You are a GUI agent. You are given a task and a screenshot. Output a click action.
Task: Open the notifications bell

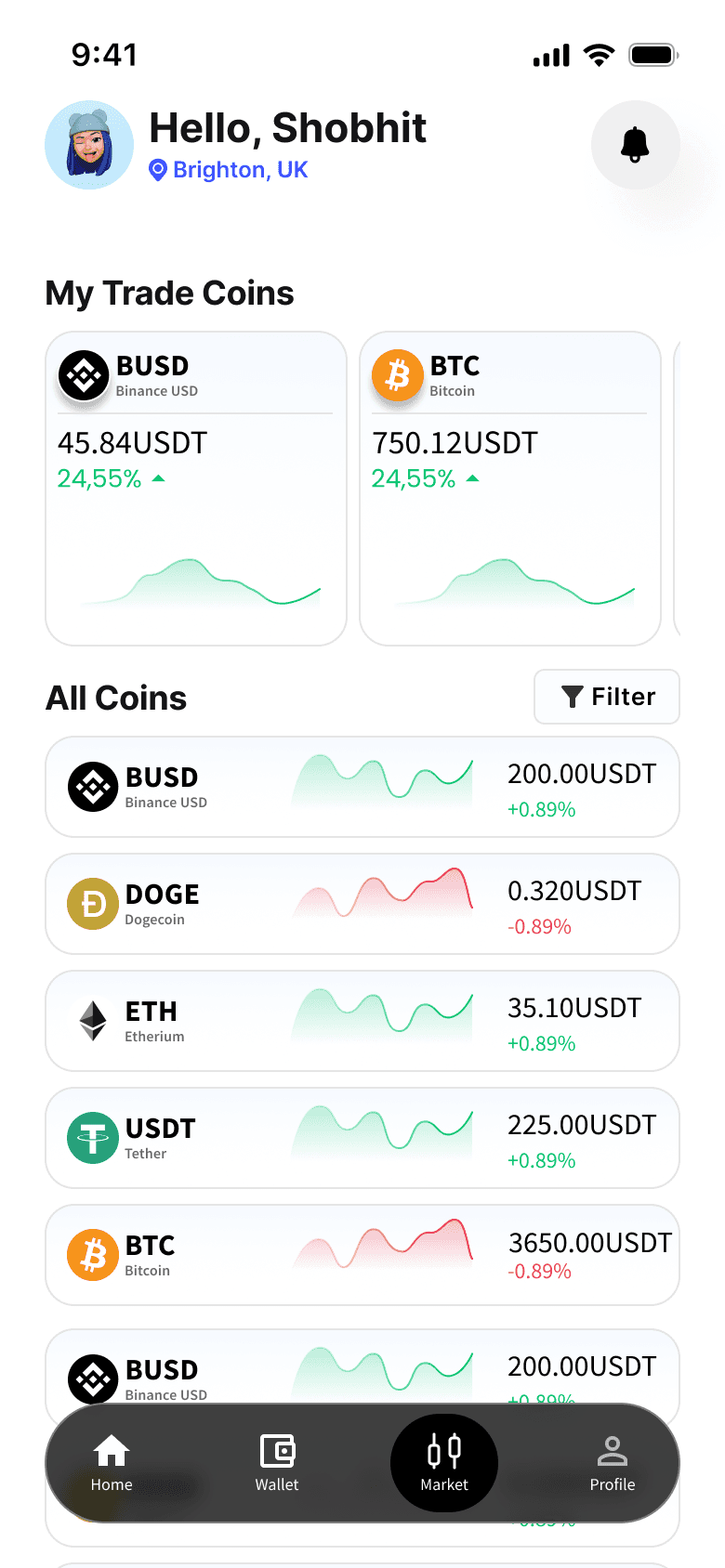point(635,145)
